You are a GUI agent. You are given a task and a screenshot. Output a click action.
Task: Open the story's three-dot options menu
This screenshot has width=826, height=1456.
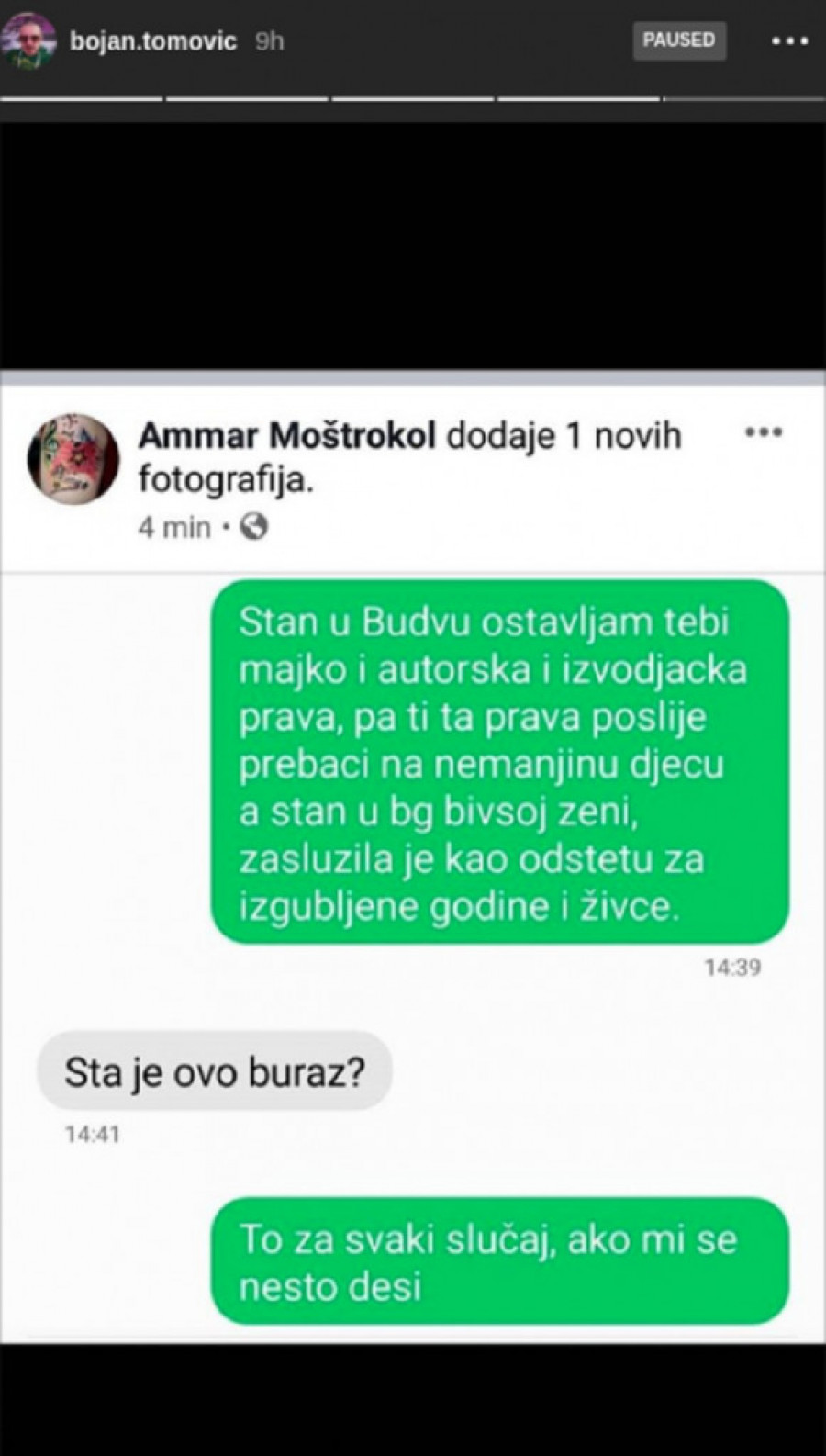pos(789,41)
